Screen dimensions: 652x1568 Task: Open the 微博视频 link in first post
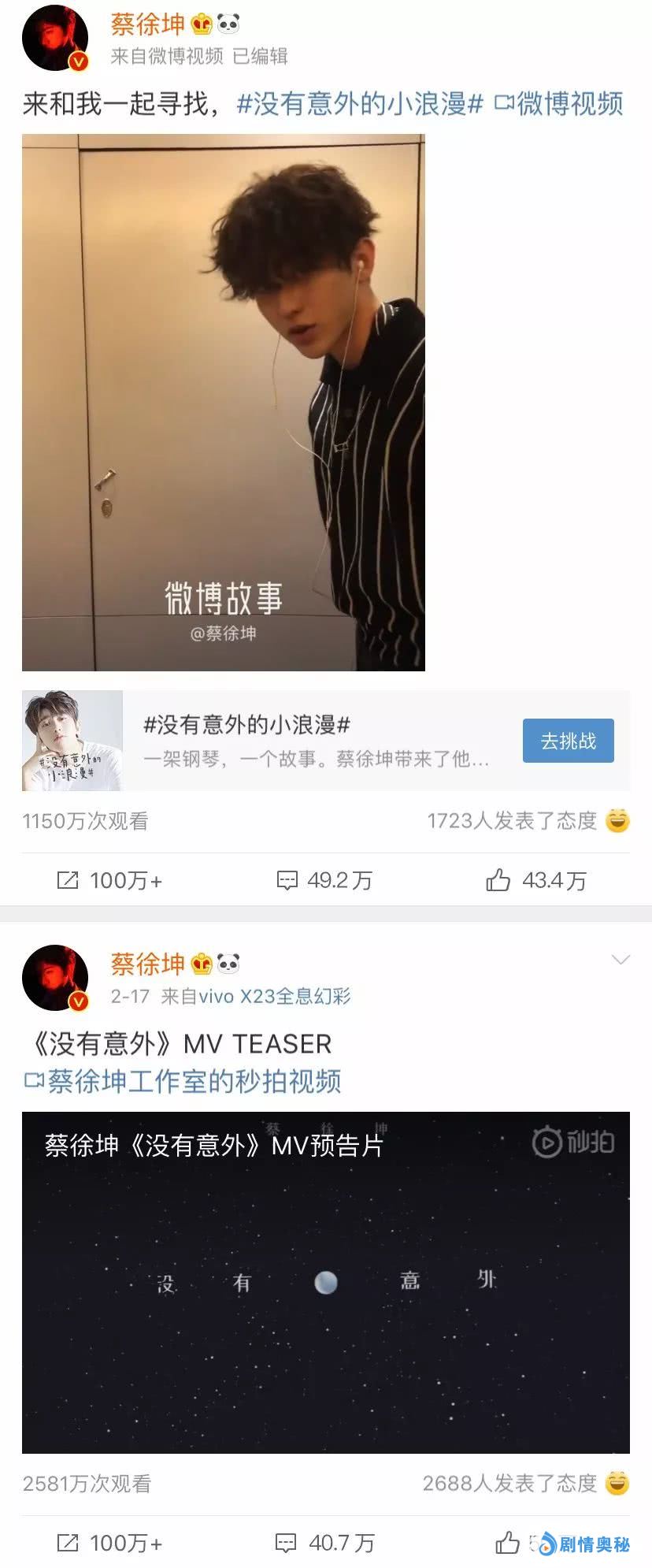click(x=559, y=104)
